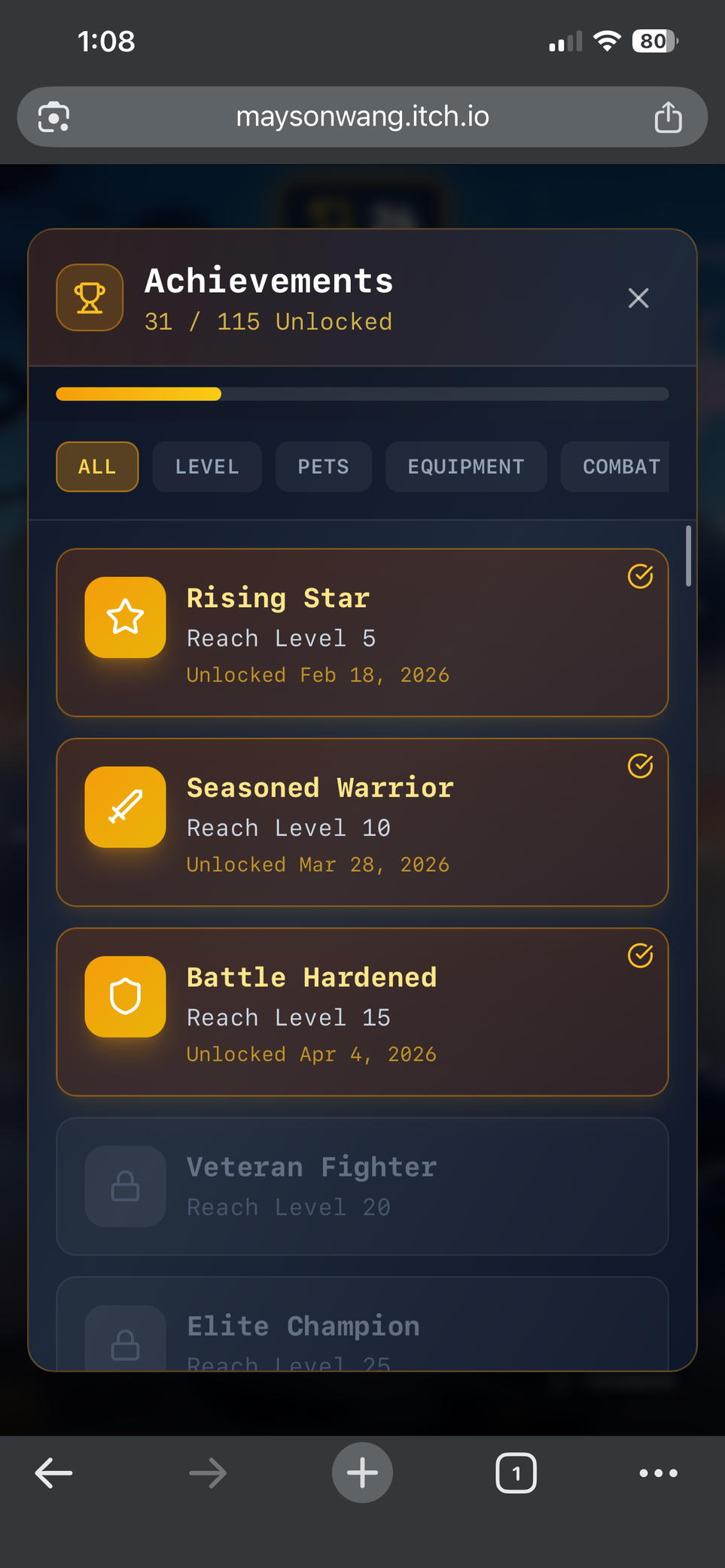Go back in the browser
The image size is (725, 1568).
(x=54, y=1473)
